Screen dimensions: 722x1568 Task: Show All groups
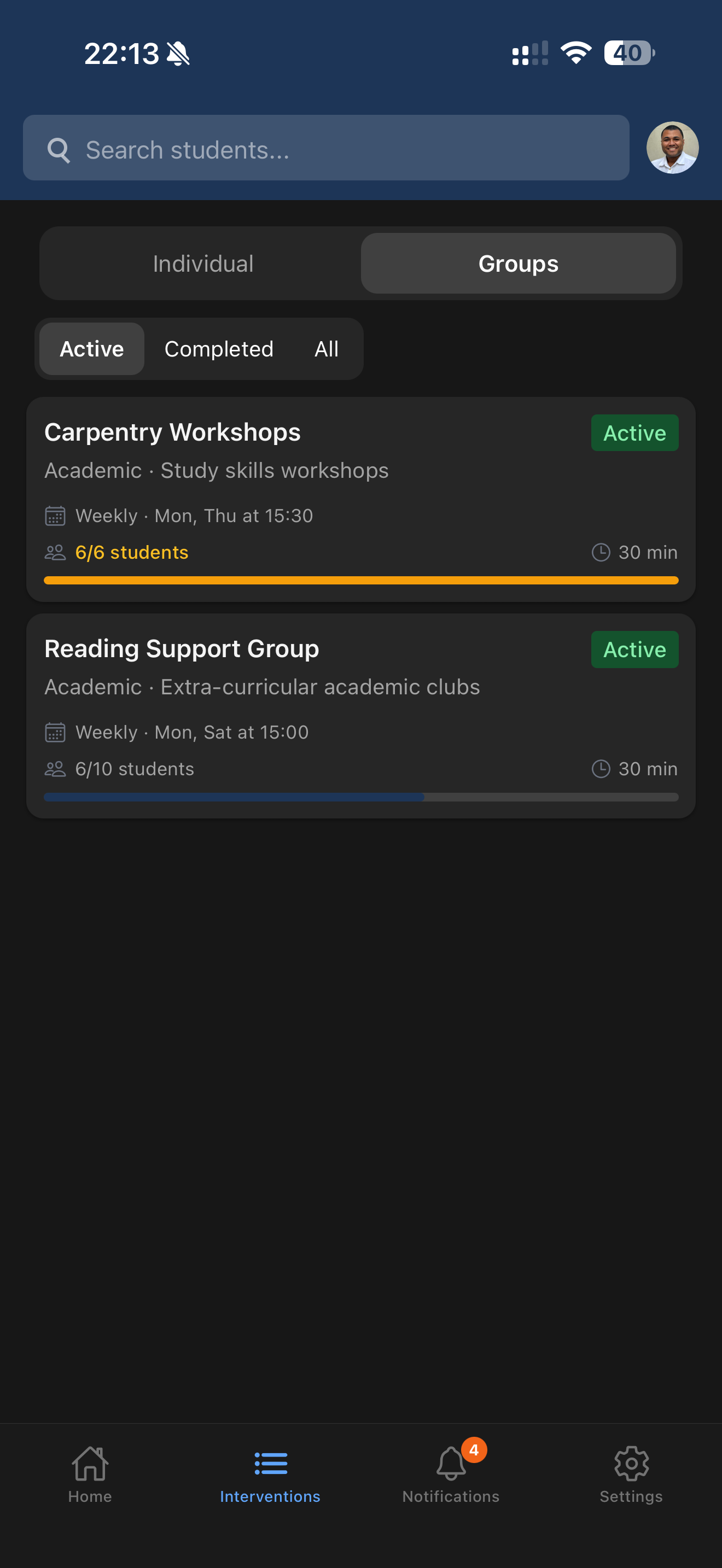coord(327,349)
